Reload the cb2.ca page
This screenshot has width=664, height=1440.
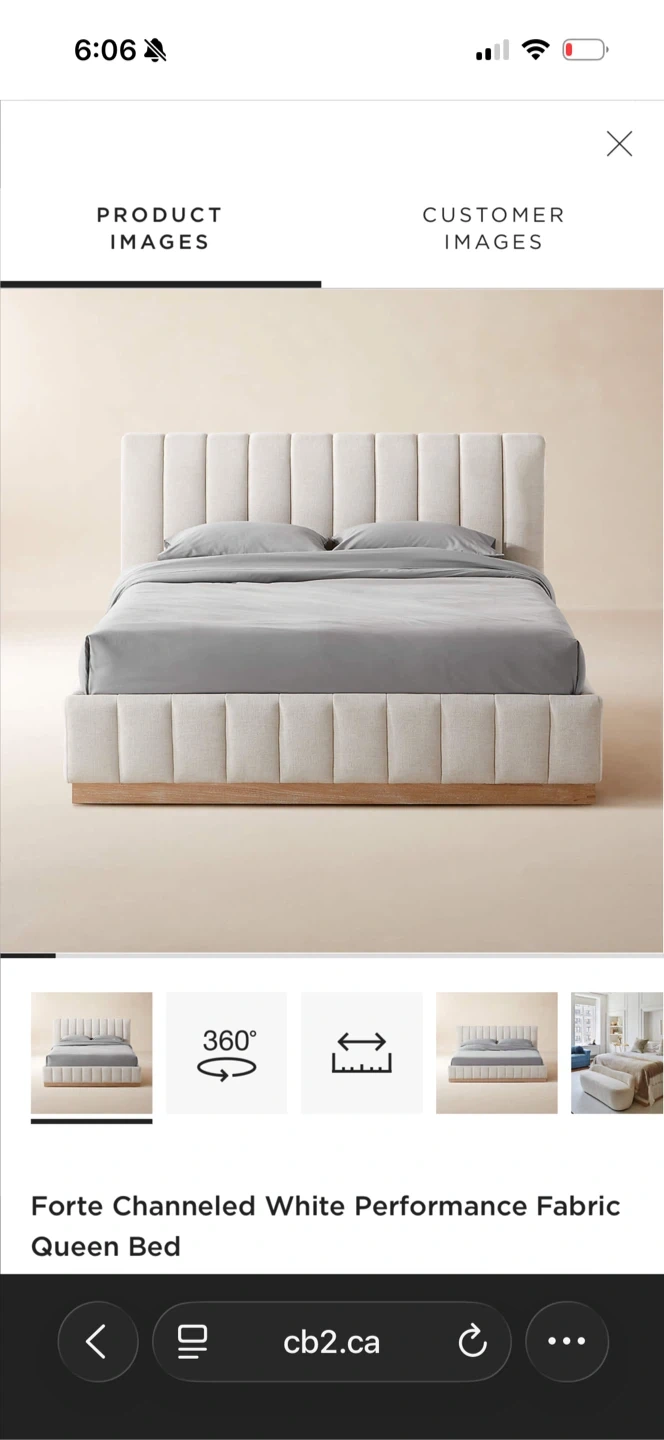pos(472,1342)
